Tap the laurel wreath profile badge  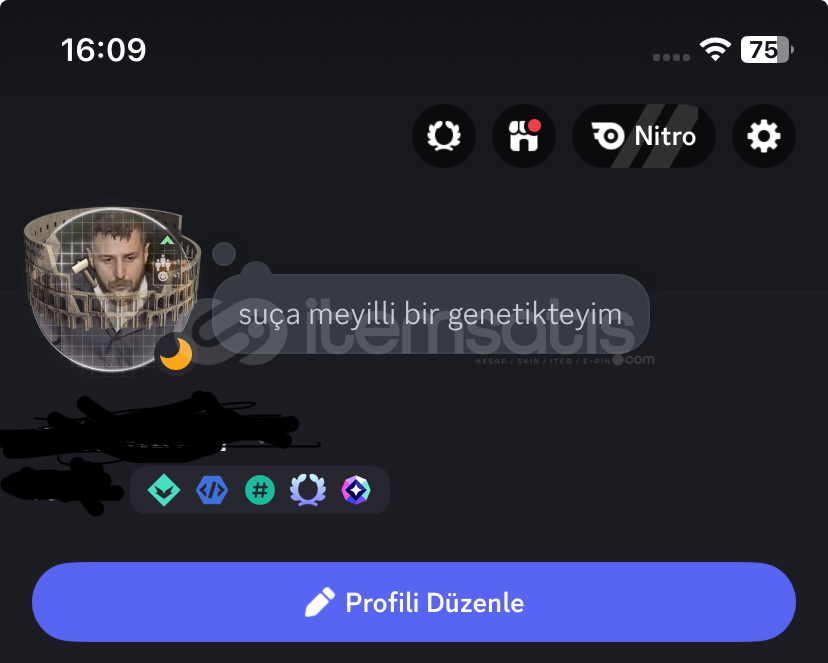coord(308,490)
